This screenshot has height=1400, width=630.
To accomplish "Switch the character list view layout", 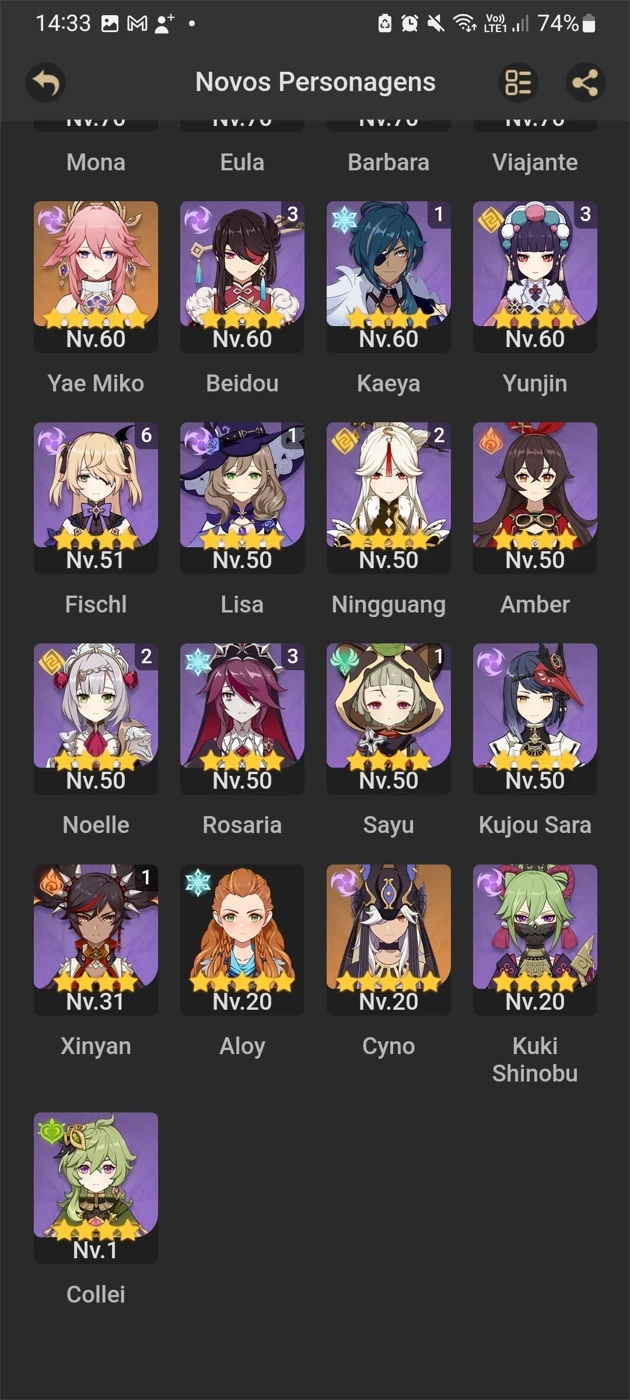I will [x=518, y=82].
